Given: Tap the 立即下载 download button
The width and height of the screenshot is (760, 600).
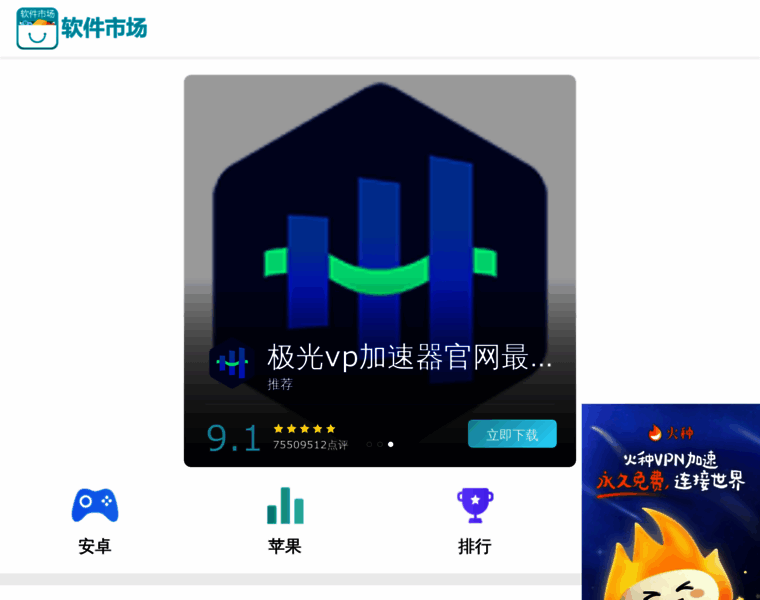Looking at the screenshot, I should (512, 434).
